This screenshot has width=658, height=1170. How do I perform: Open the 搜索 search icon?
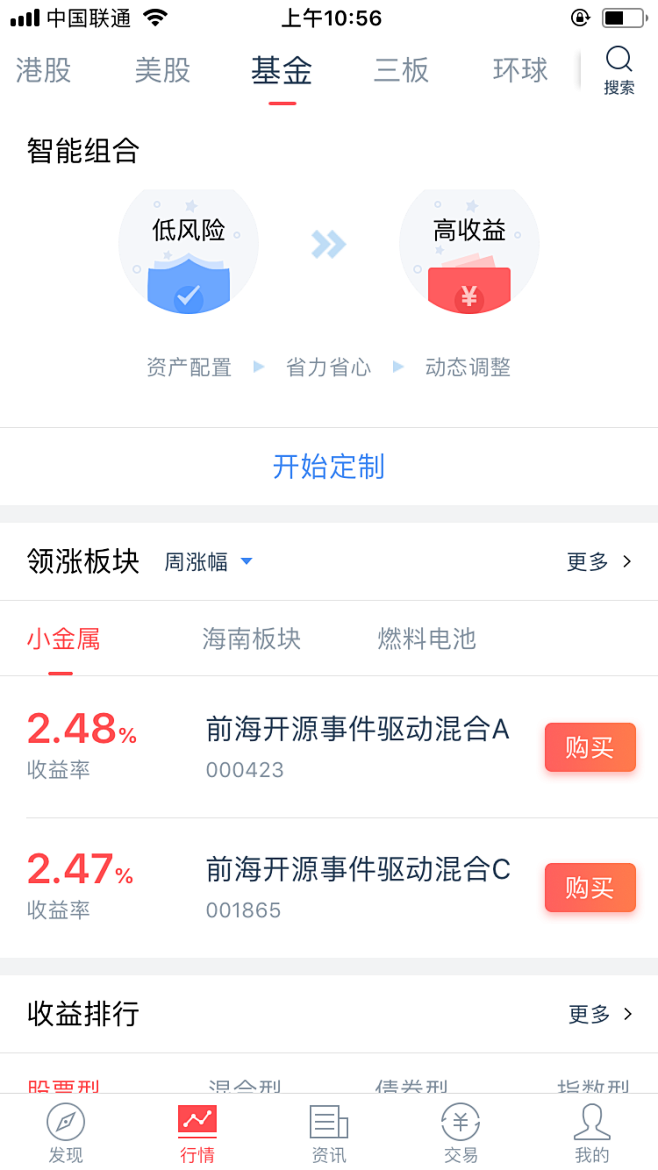pos(619,70)
